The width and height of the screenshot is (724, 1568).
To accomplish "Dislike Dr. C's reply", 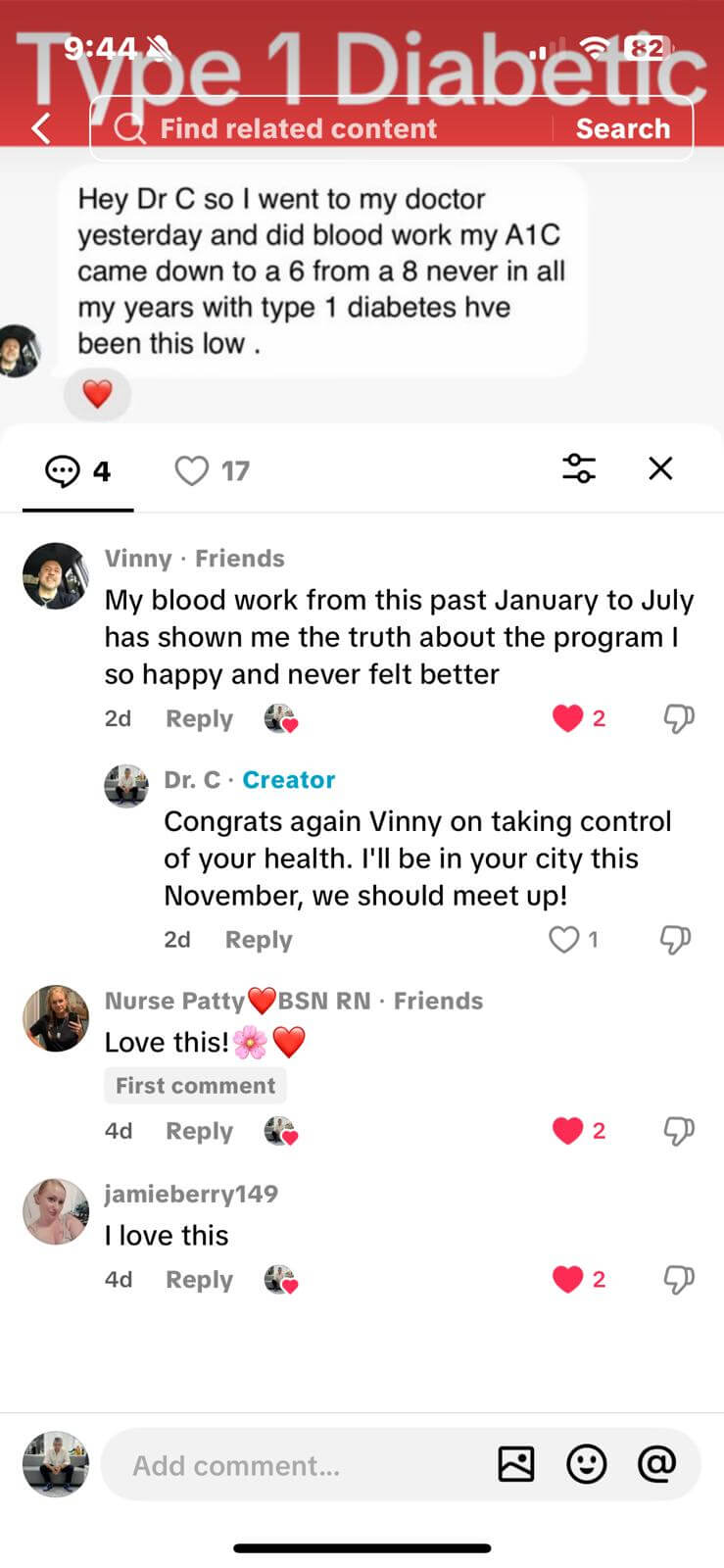I will (x=675, y=939).
